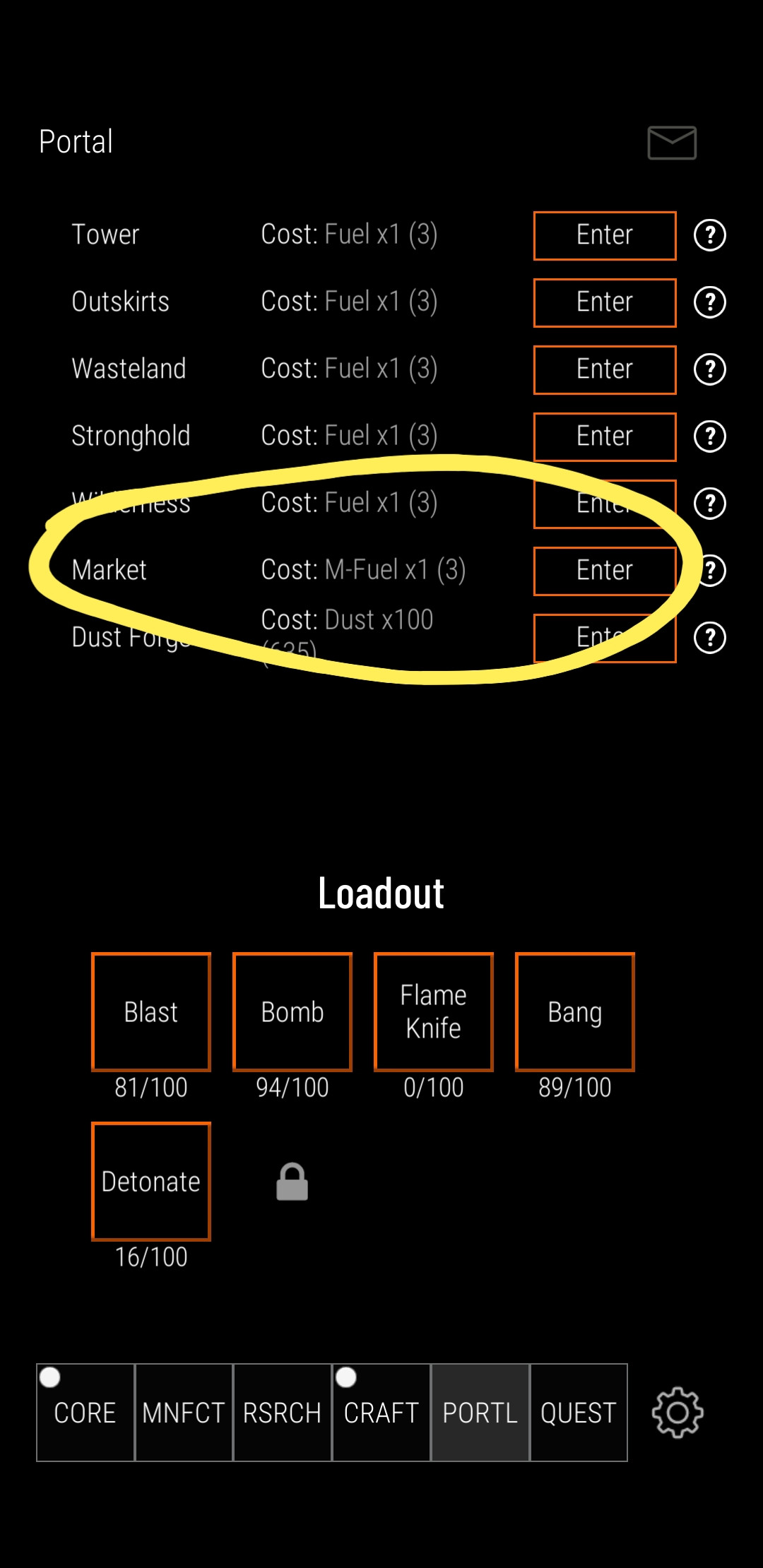Enter the Tower portal
This screenshot has height=1568, width=763.
click(605, 235)
